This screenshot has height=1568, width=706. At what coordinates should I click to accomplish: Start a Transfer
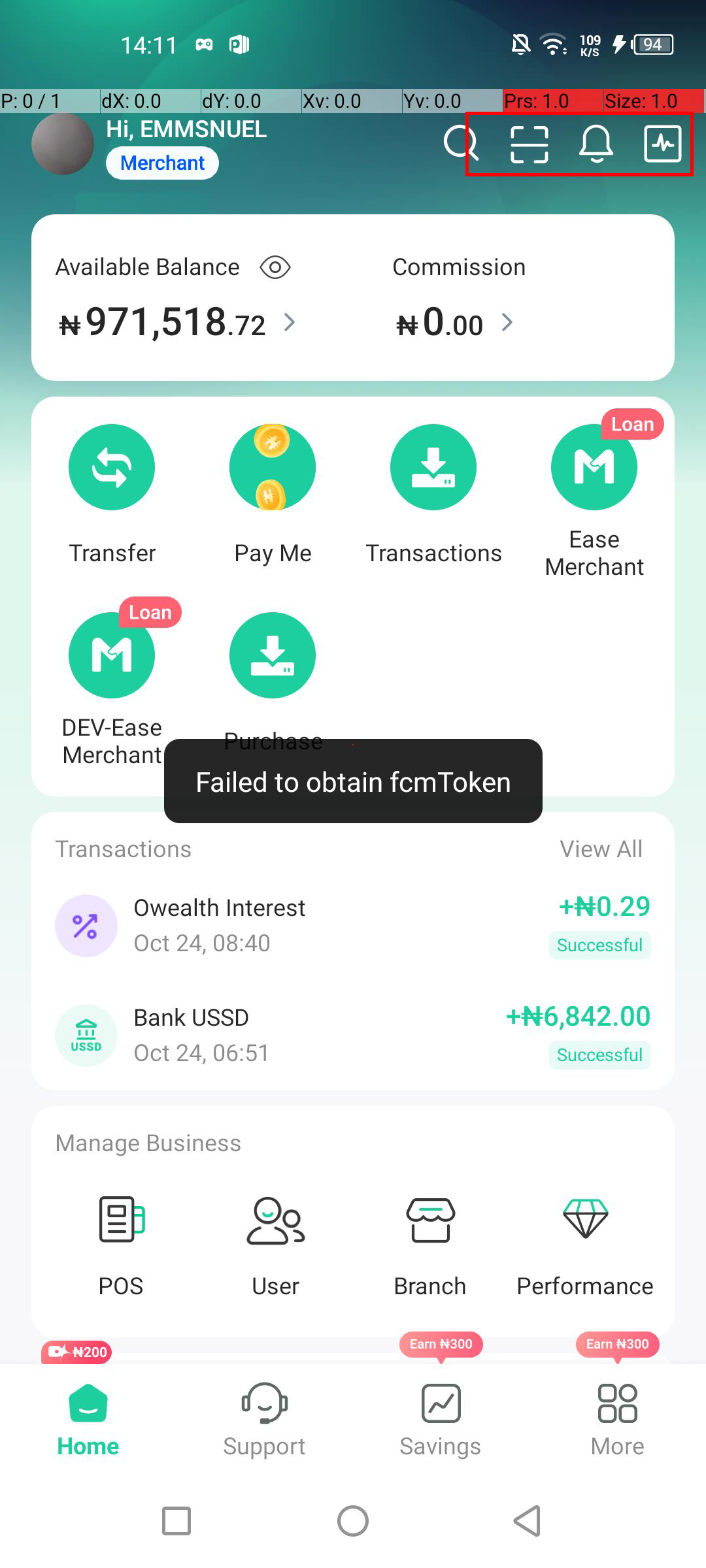click(x=112, y=468)
